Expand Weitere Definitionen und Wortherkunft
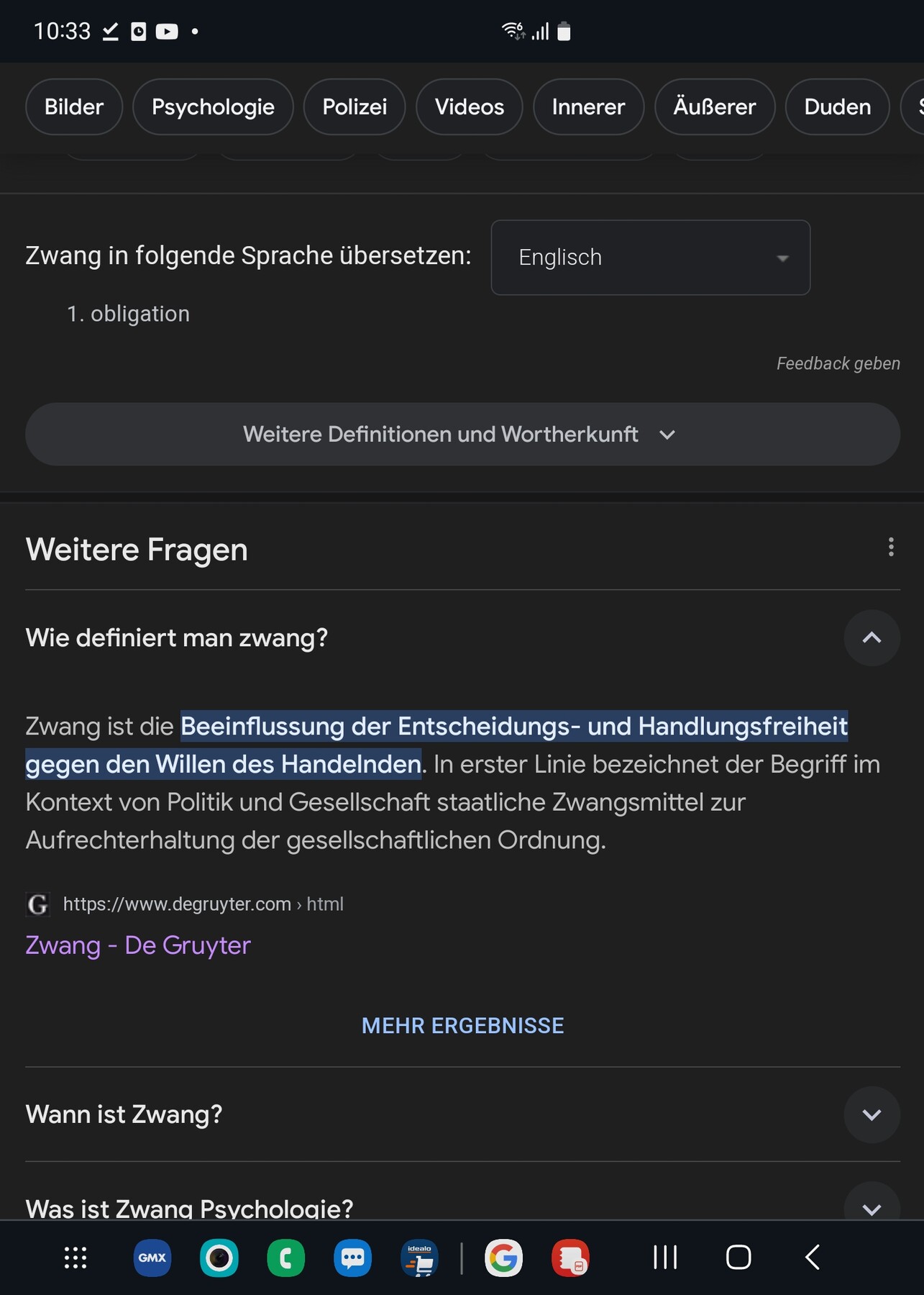 462,435
